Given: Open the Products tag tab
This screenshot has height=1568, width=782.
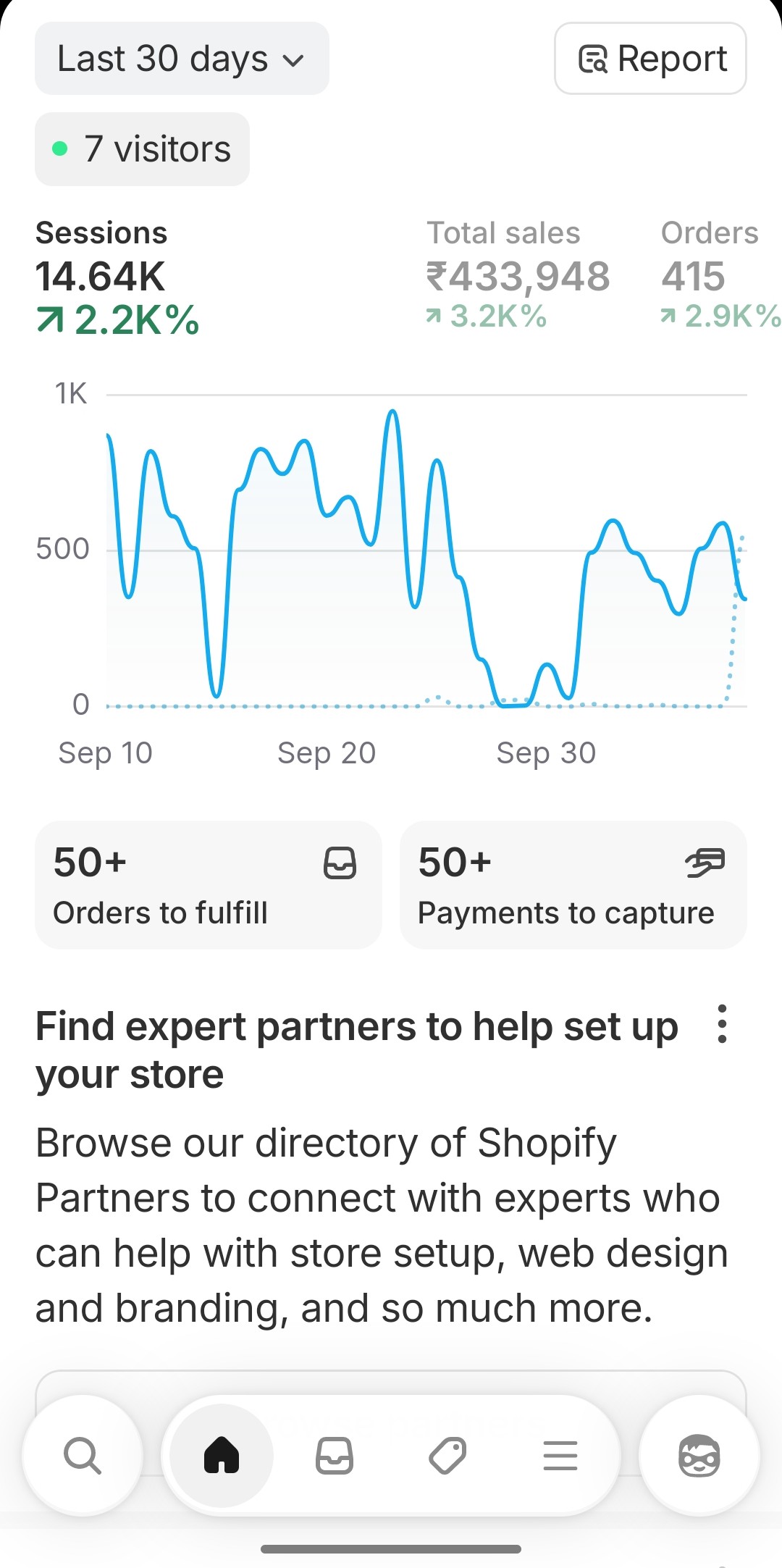Looking at the screenshot, I should click(x=447, y=1456).
